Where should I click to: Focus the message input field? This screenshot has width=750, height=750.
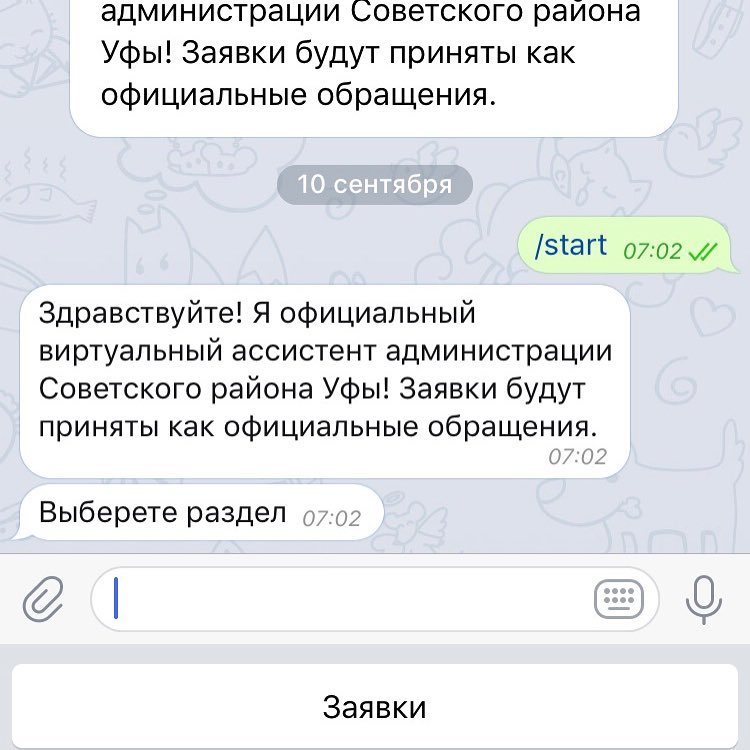[350, 600]
